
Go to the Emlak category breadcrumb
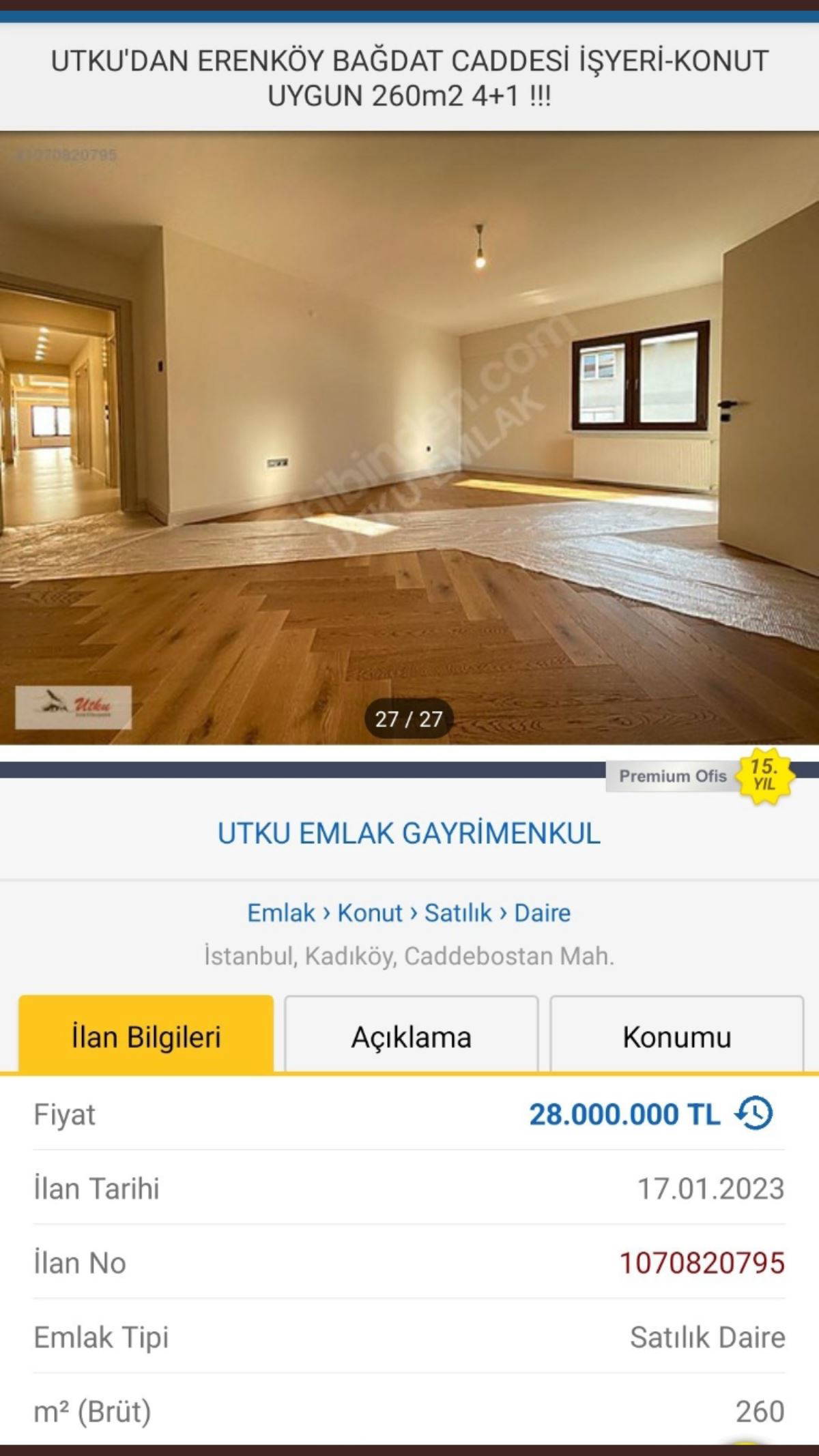(x=281, y=913)
